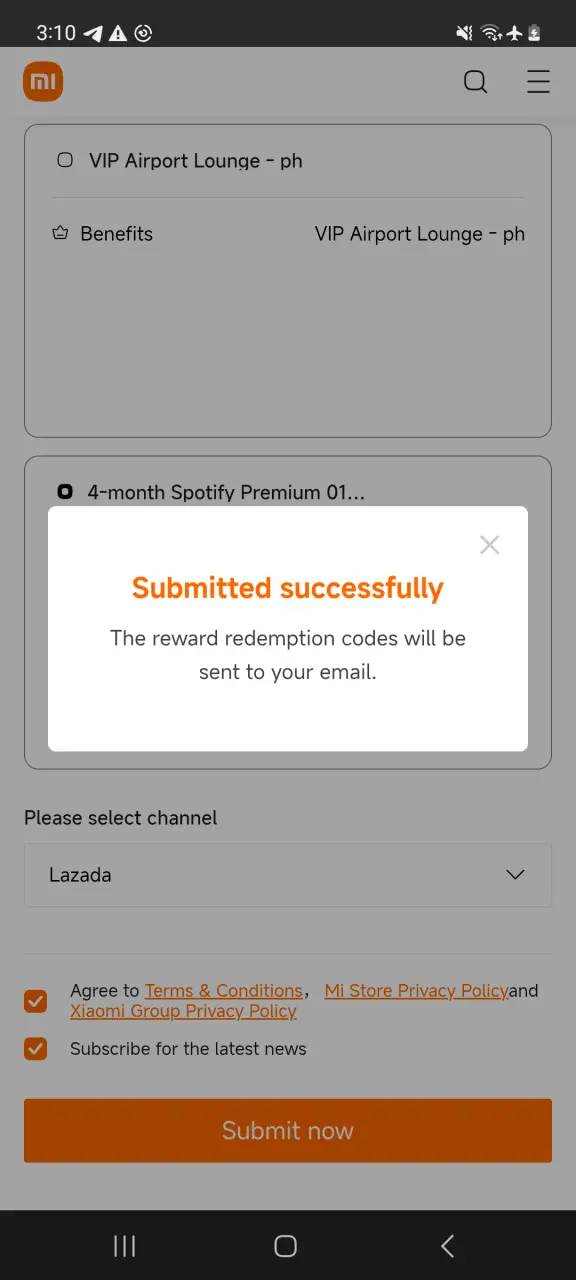Uncheck Subscribe for the latest news
Screen dimensions: 576x1280
tap(36, 1049)
